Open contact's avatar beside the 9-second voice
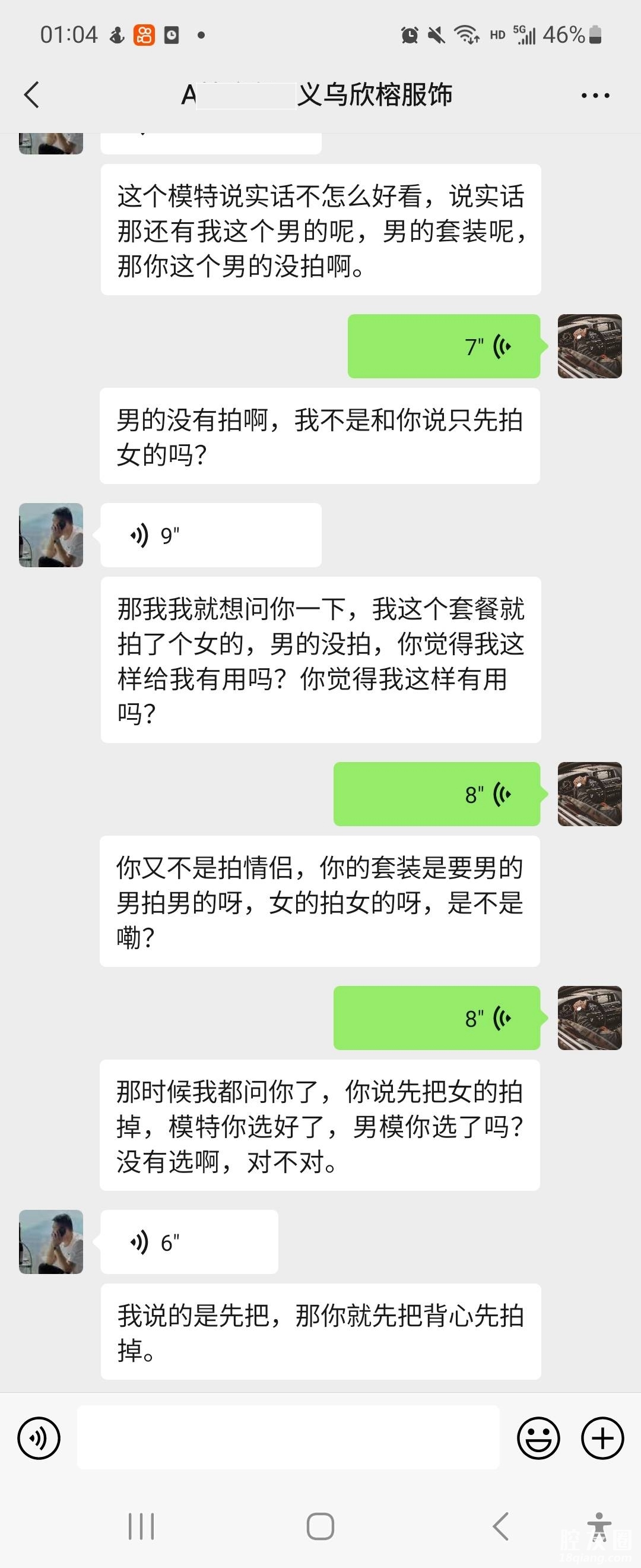Screen dimensions: 641x1568 (51, 536)
